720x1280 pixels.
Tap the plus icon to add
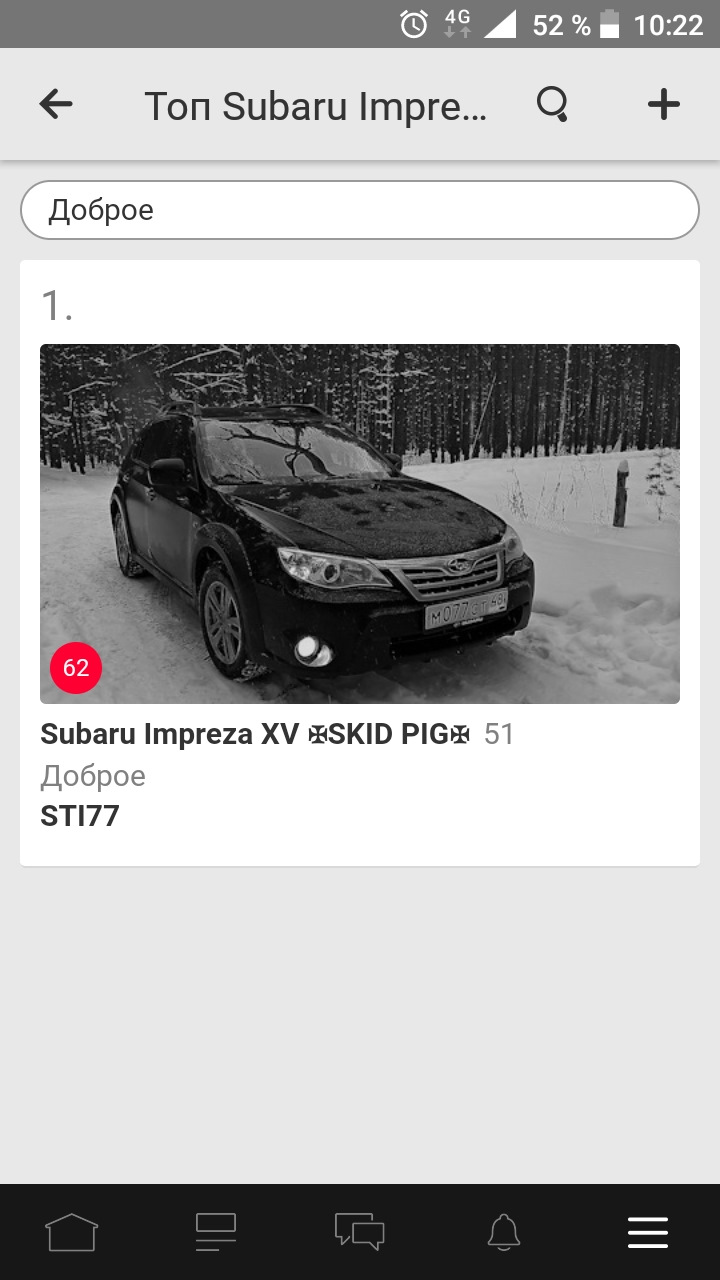tap(664, 104)
